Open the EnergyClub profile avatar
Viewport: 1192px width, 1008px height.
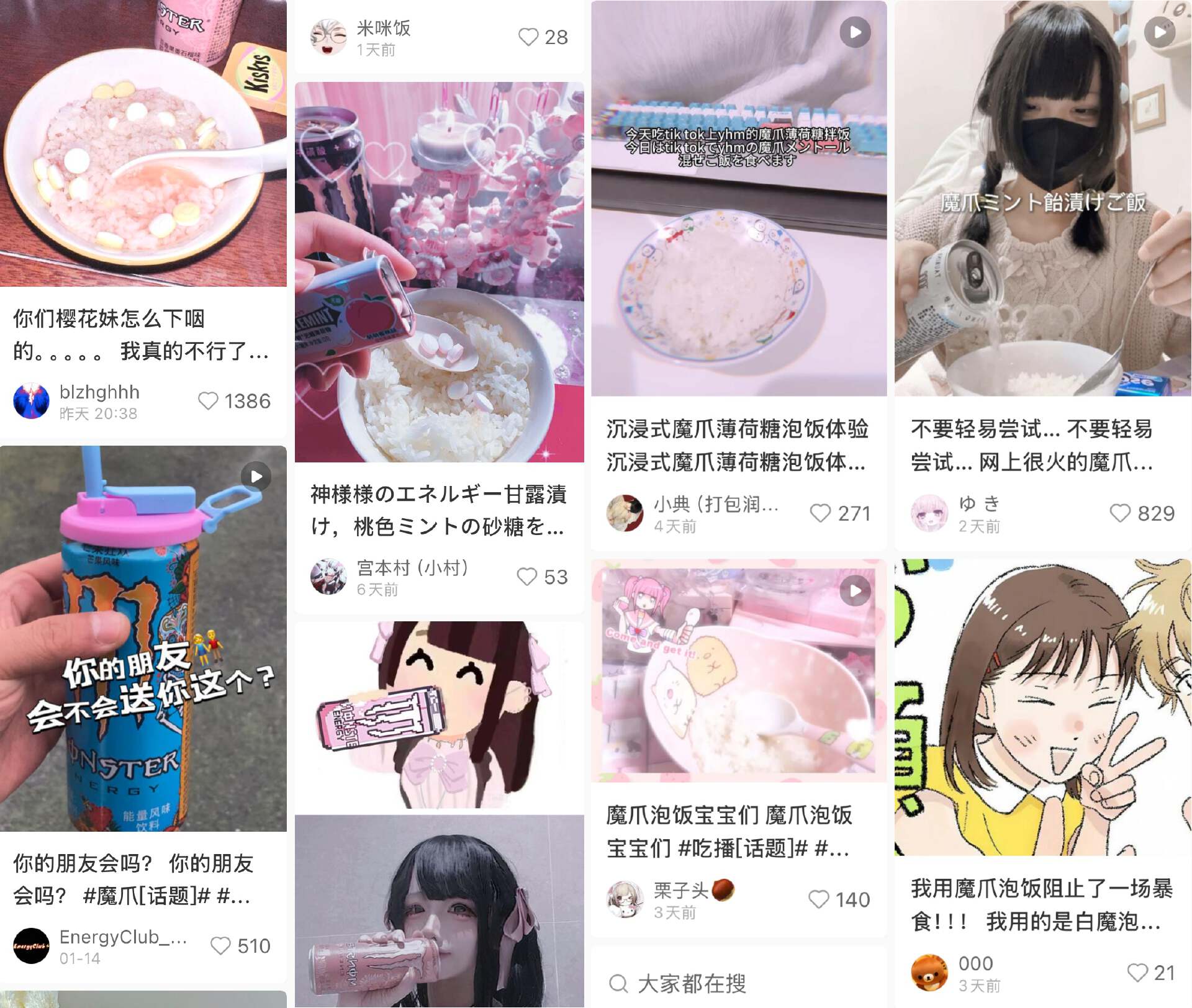click(32, 946)
